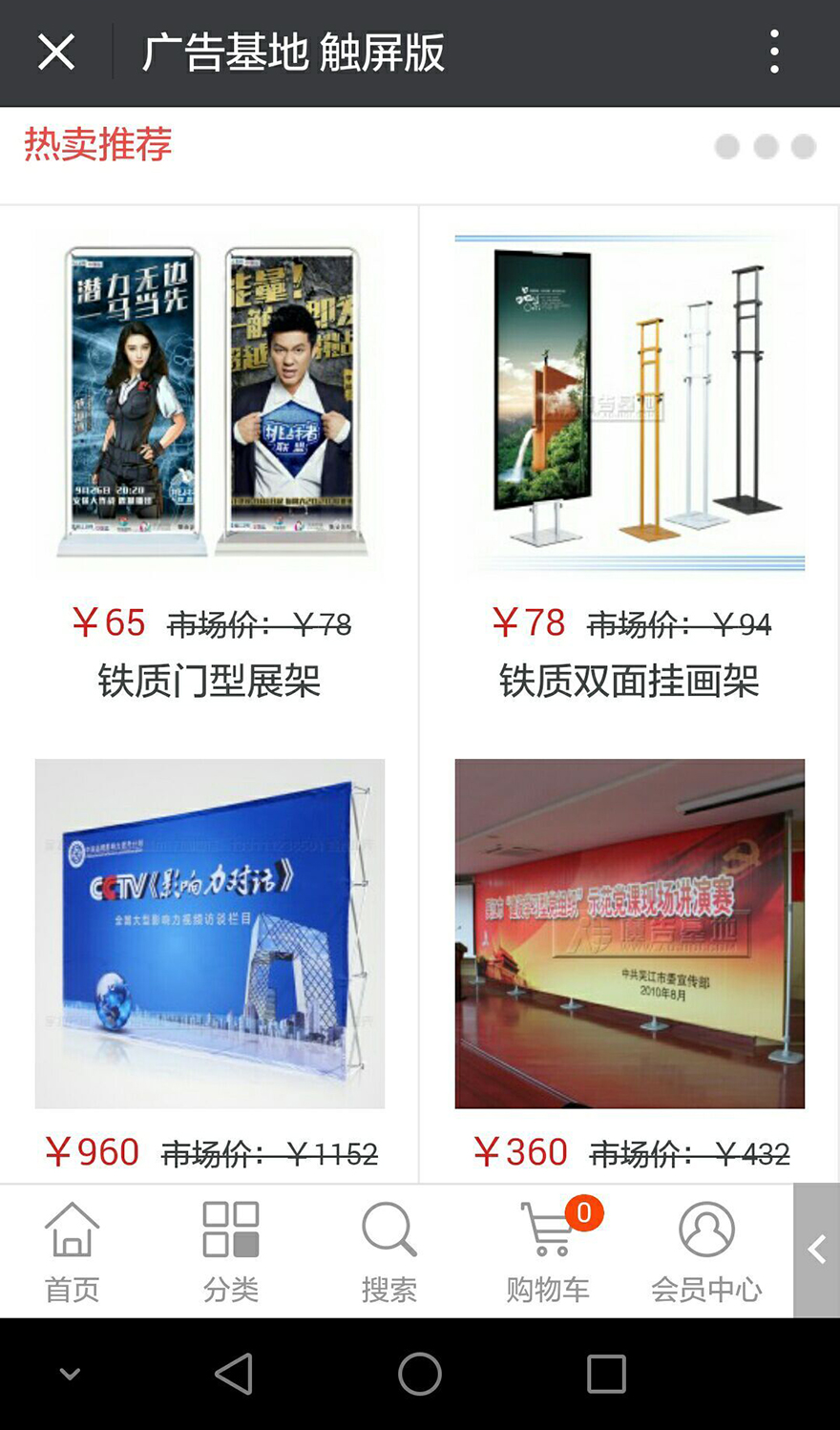Collapse the bottom bar with the arrow
The width and height of the screenshot is (840, 1430).
tap(816, 1251)
